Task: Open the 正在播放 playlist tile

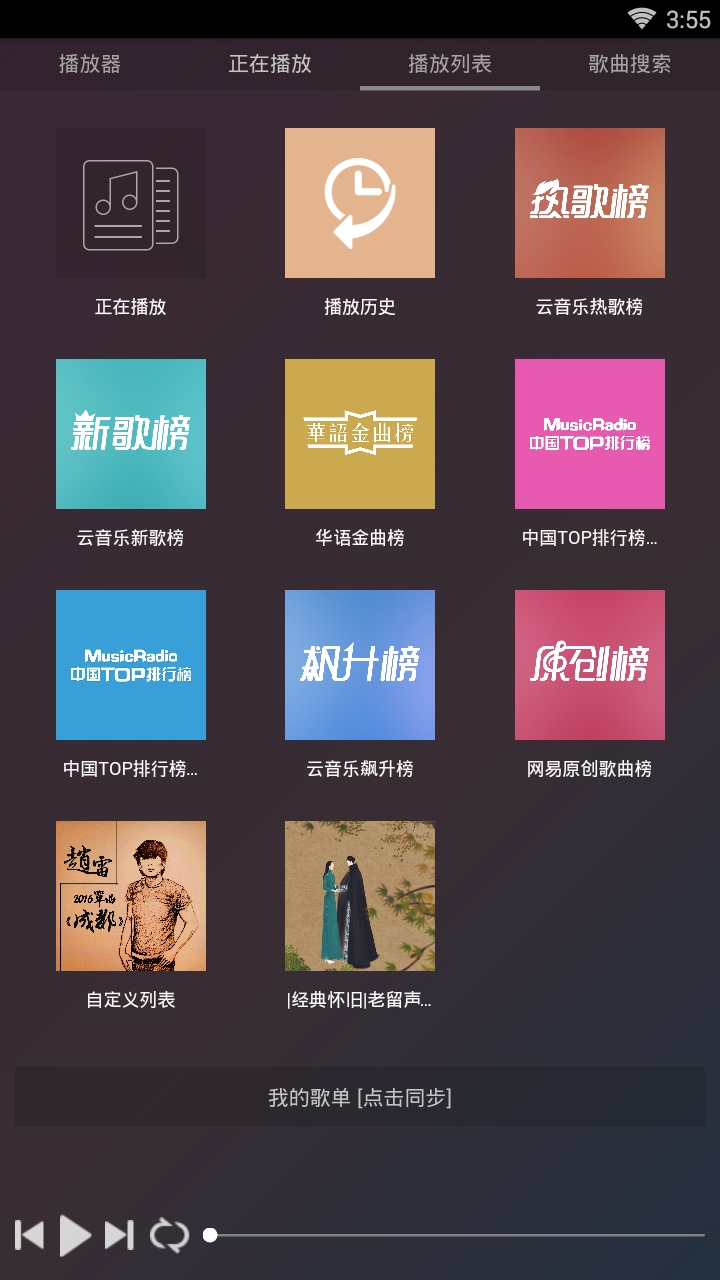Action: [131, 203]
